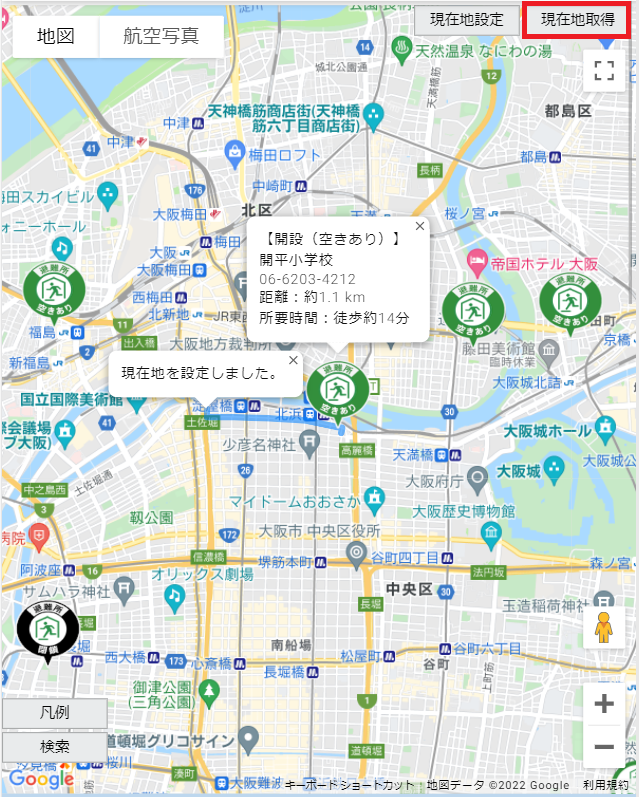Tap the 現在地取得 button

(578, 19)
